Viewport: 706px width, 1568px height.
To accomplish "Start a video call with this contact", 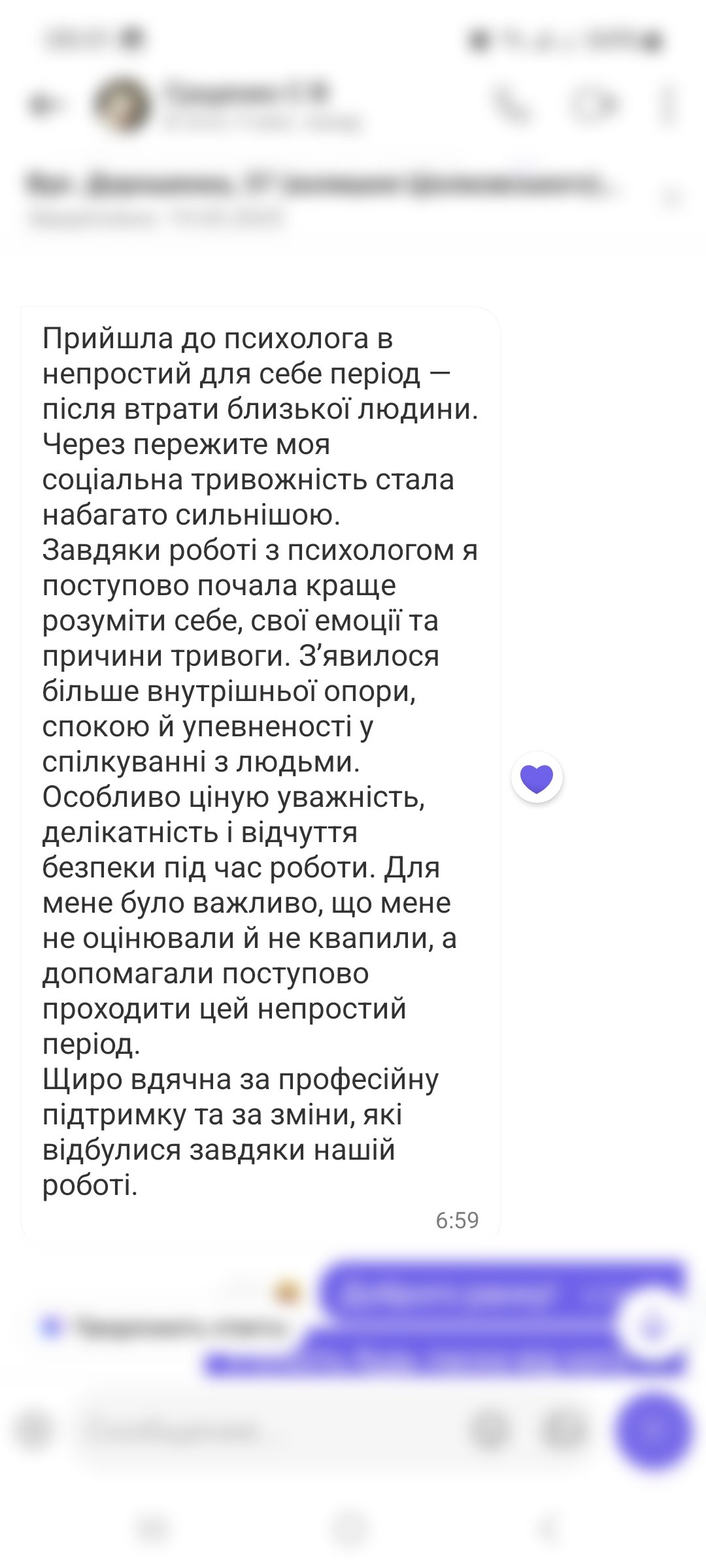I will (594, 105).
